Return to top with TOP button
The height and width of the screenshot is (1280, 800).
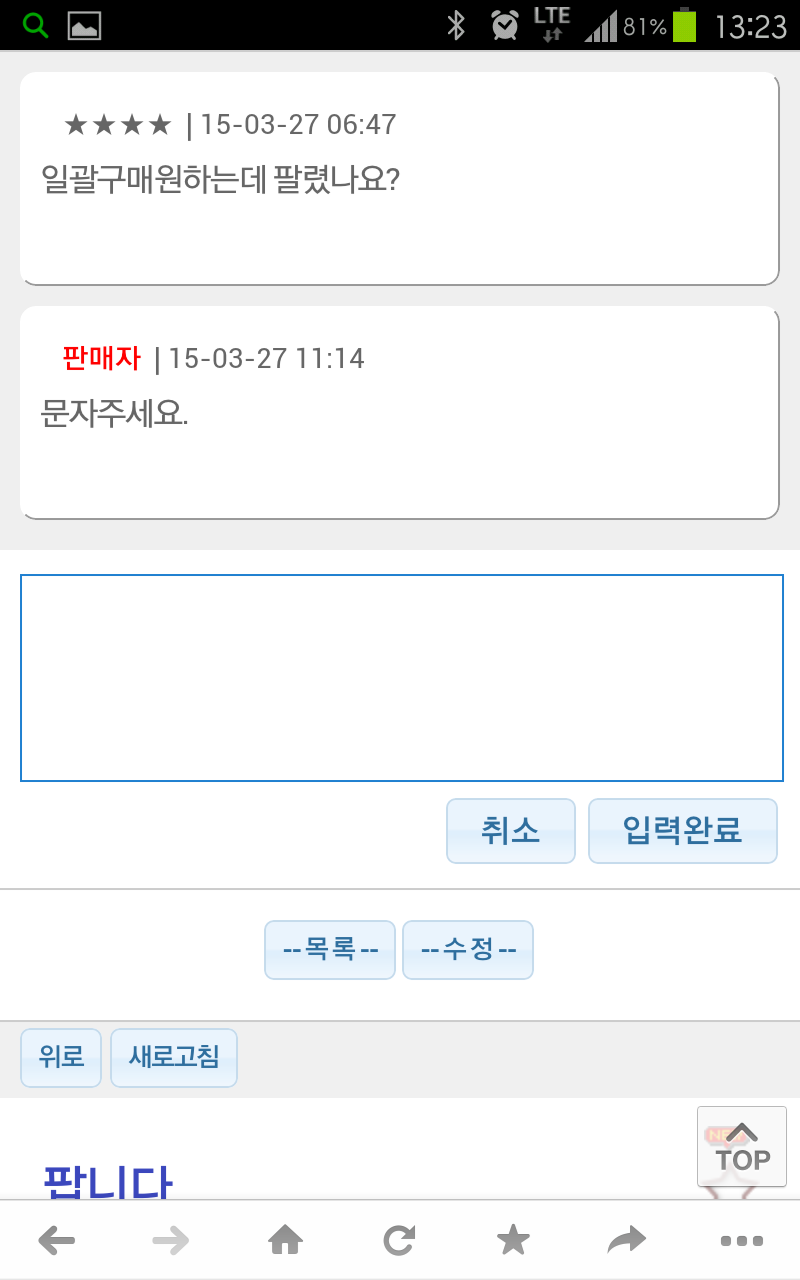[742, 1146]
